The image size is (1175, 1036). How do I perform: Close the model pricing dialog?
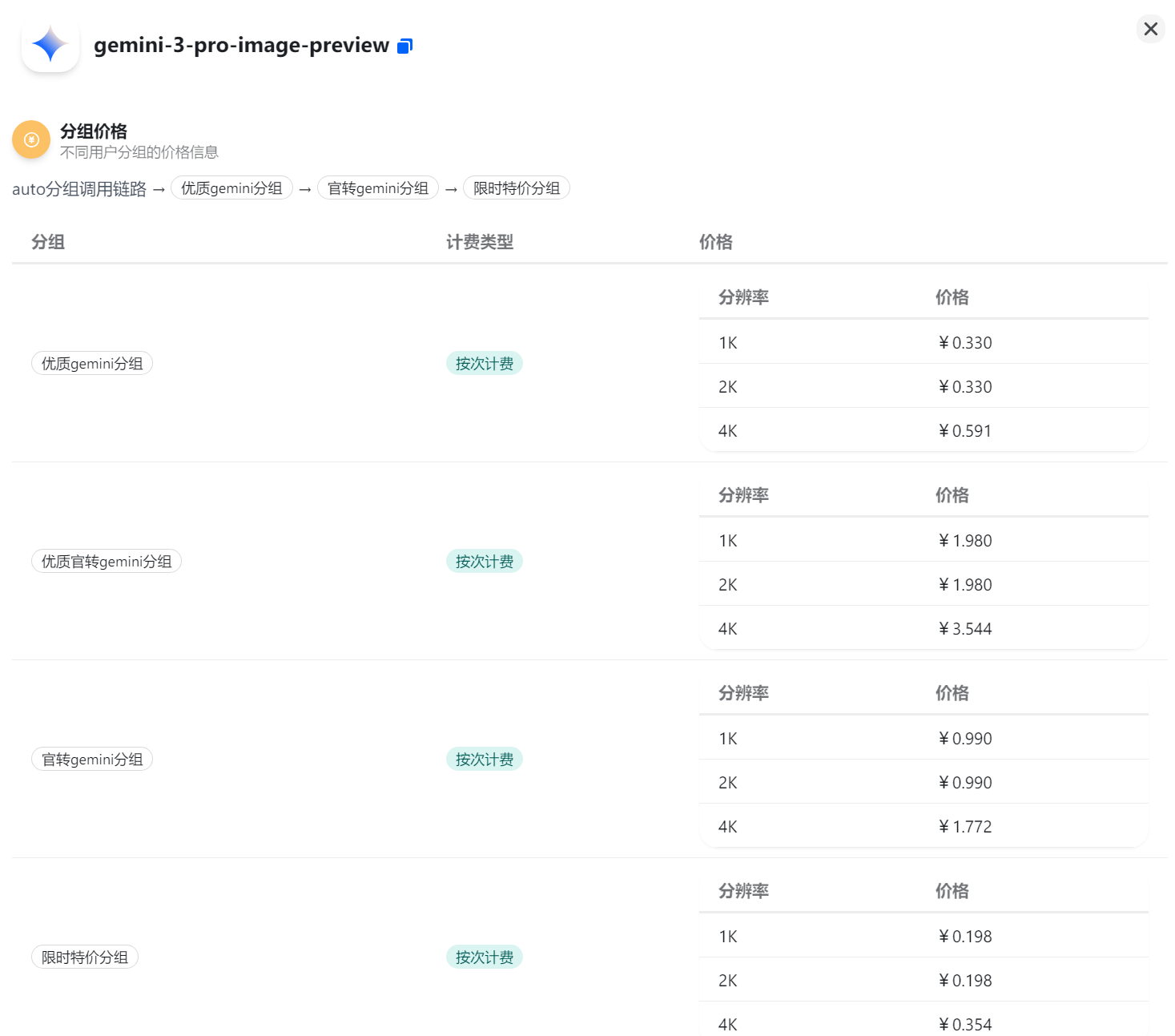(x=1150, y=29)
